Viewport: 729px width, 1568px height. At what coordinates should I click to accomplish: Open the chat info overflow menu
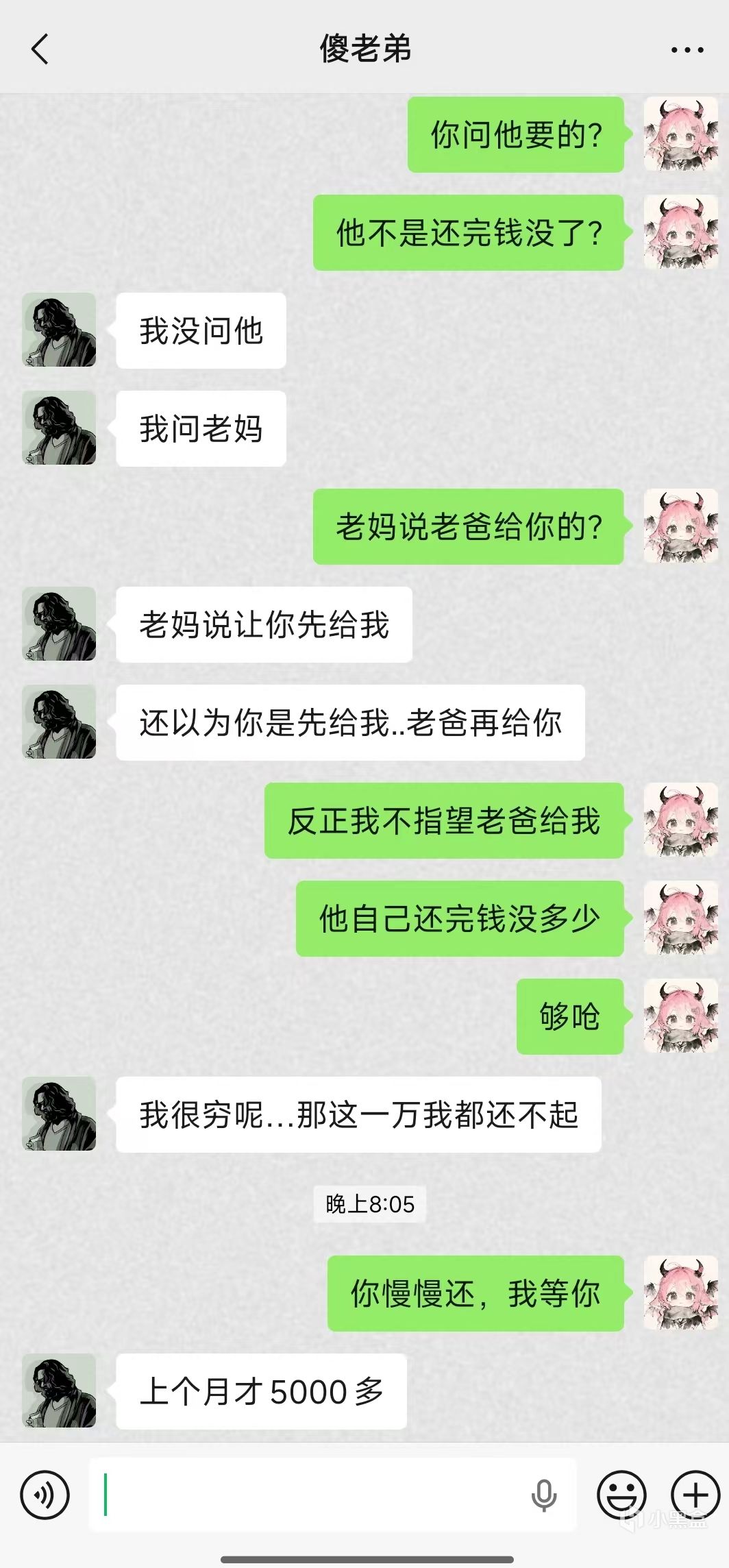pyautogui.click(x=687, y=50)
